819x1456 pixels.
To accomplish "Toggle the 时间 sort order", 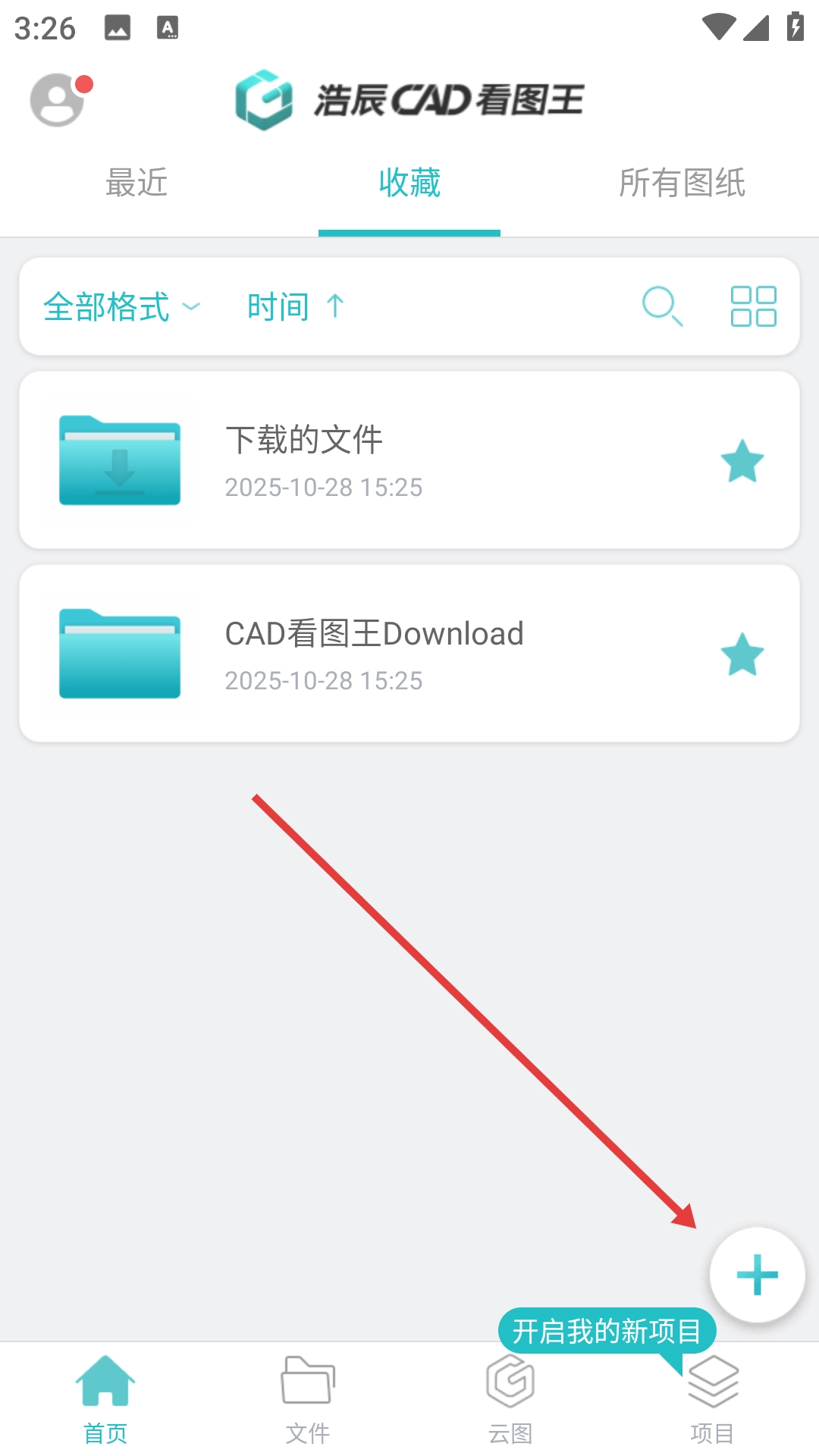I will click(296, 306).
